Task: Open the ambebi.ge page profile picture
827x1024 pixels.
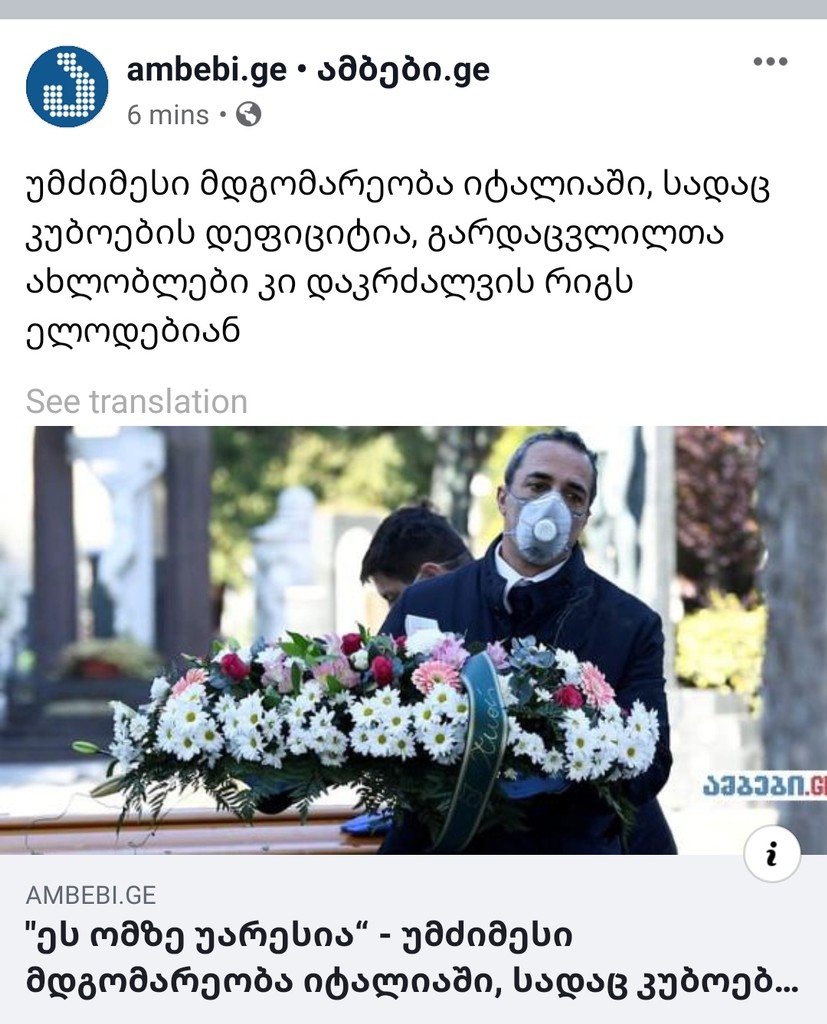Action: [67, 86]
